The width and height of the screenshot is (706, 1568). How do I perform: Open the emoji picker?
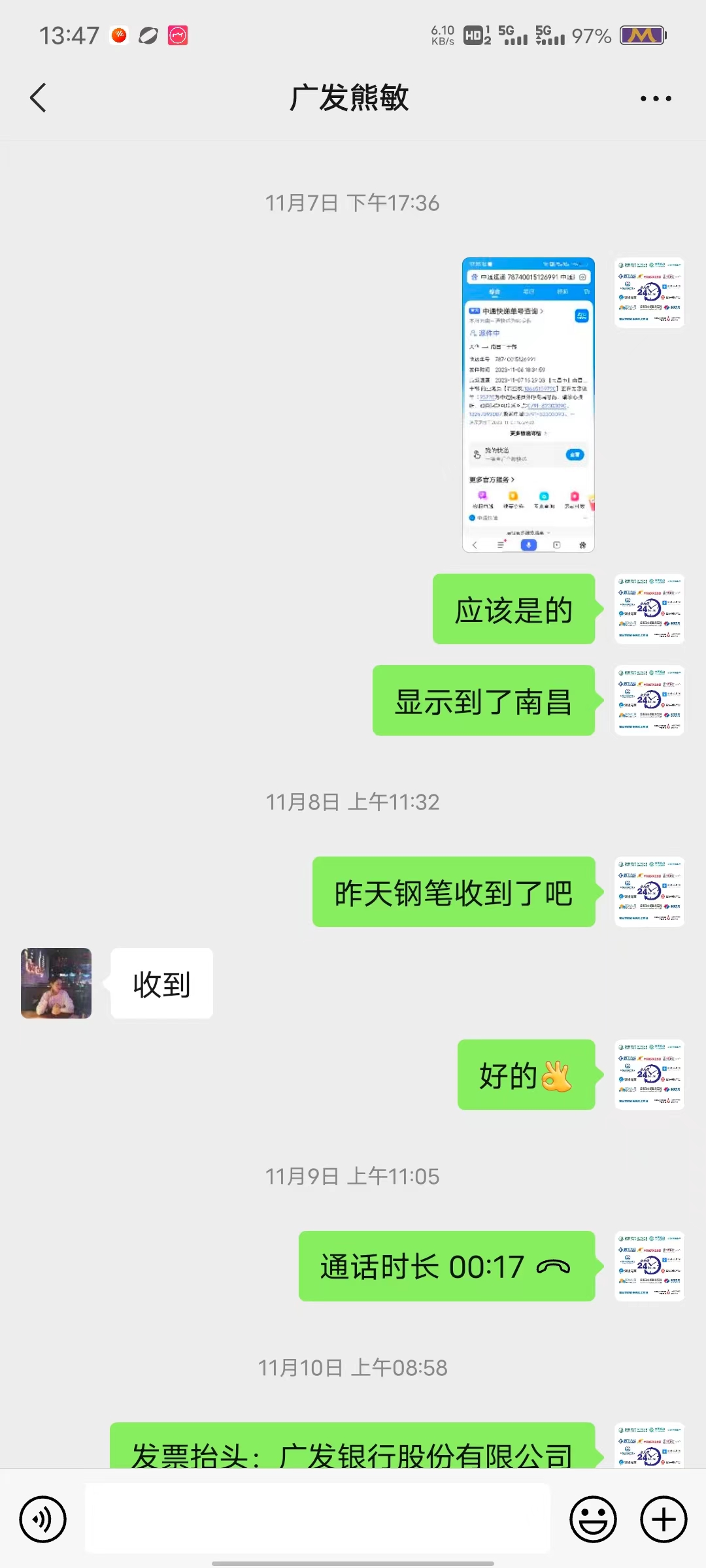click(x=594, y=1519)
